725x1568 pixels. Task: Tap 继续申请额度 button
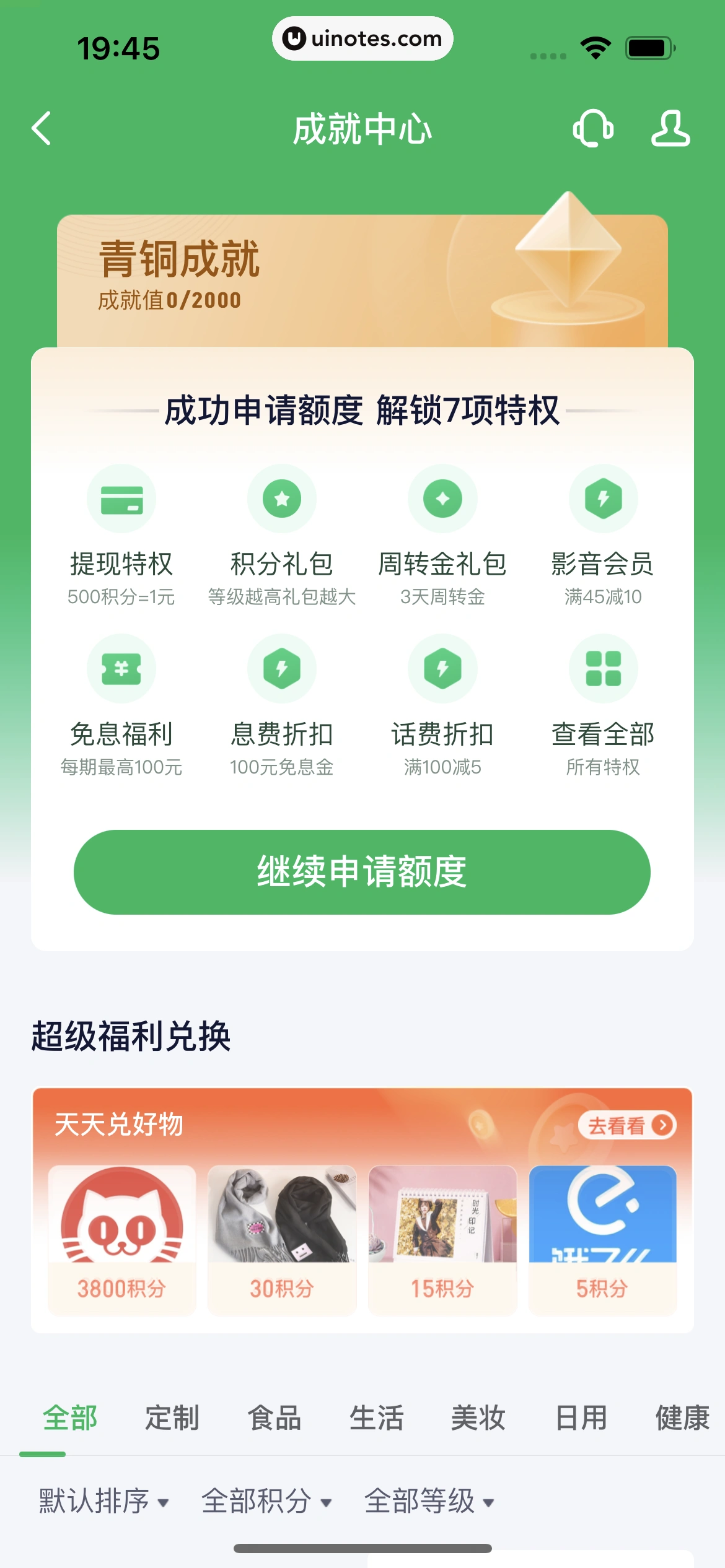(362, 872)
